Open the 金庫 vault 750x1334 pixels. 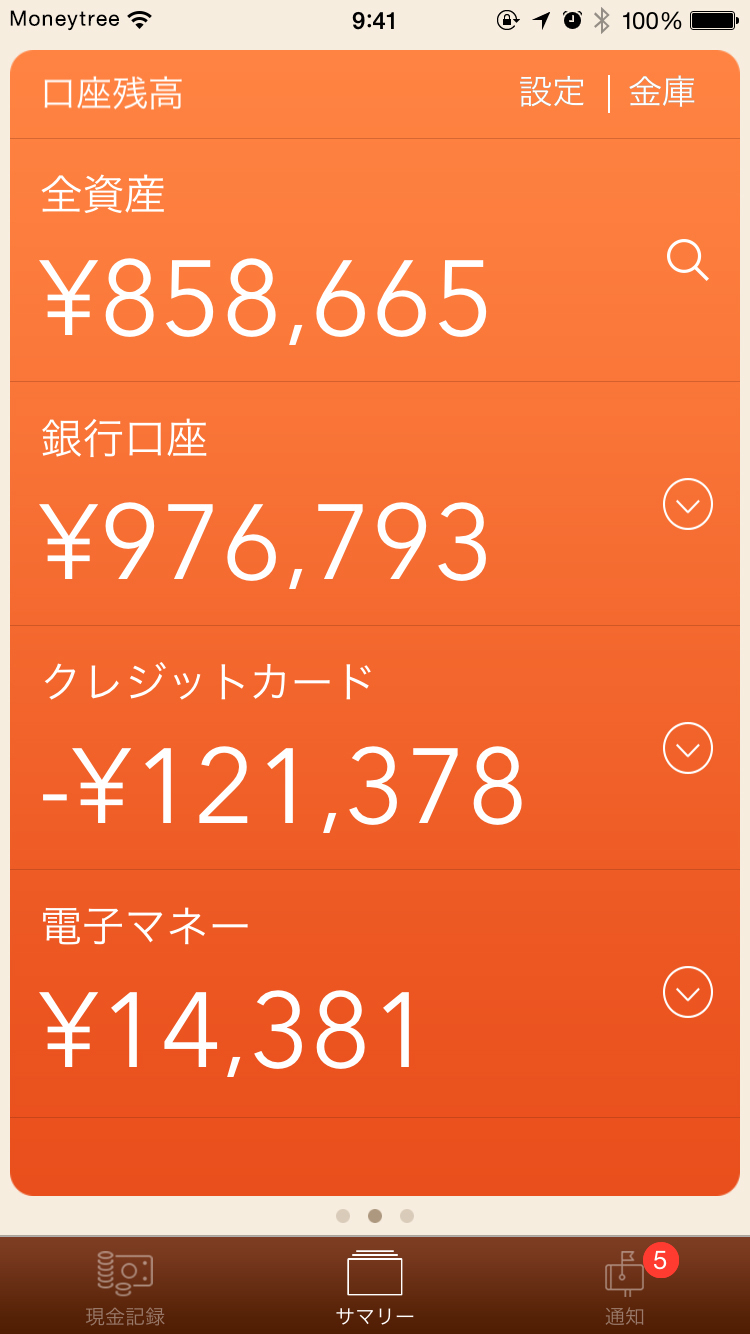tap(661, 92)
